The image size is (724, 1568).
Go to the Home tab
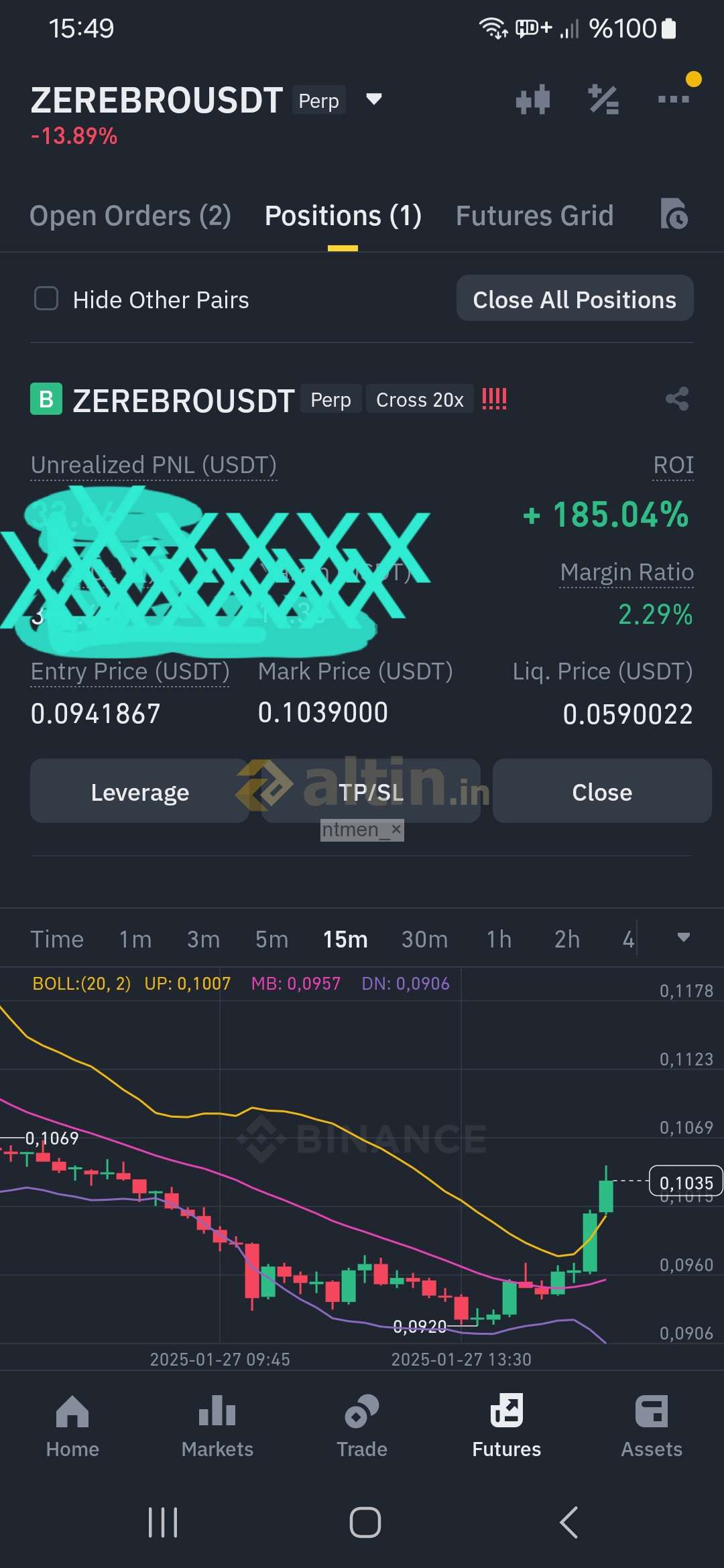[x=72, y=1426]
